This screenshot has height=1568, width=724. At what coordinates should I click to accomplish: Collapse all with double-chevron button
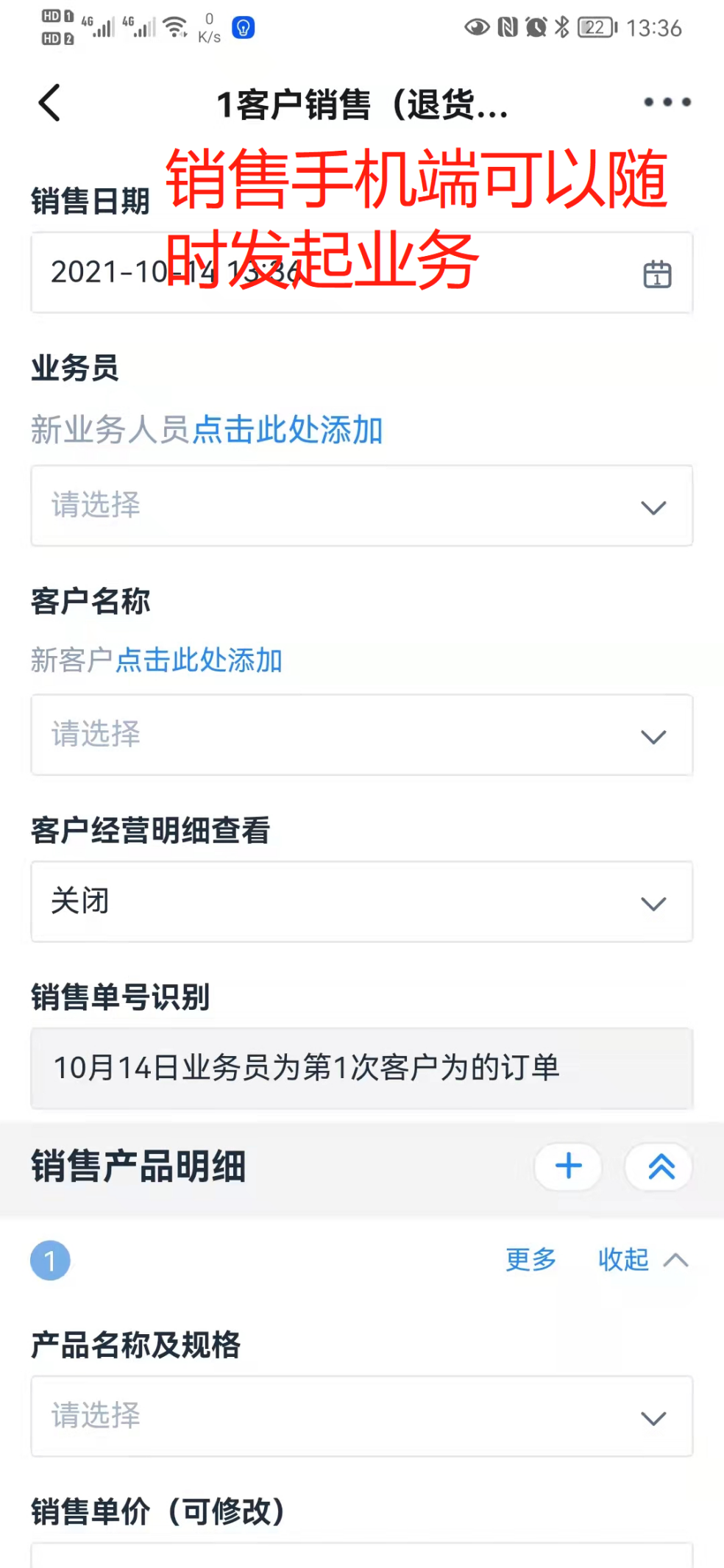[660, 1166]
